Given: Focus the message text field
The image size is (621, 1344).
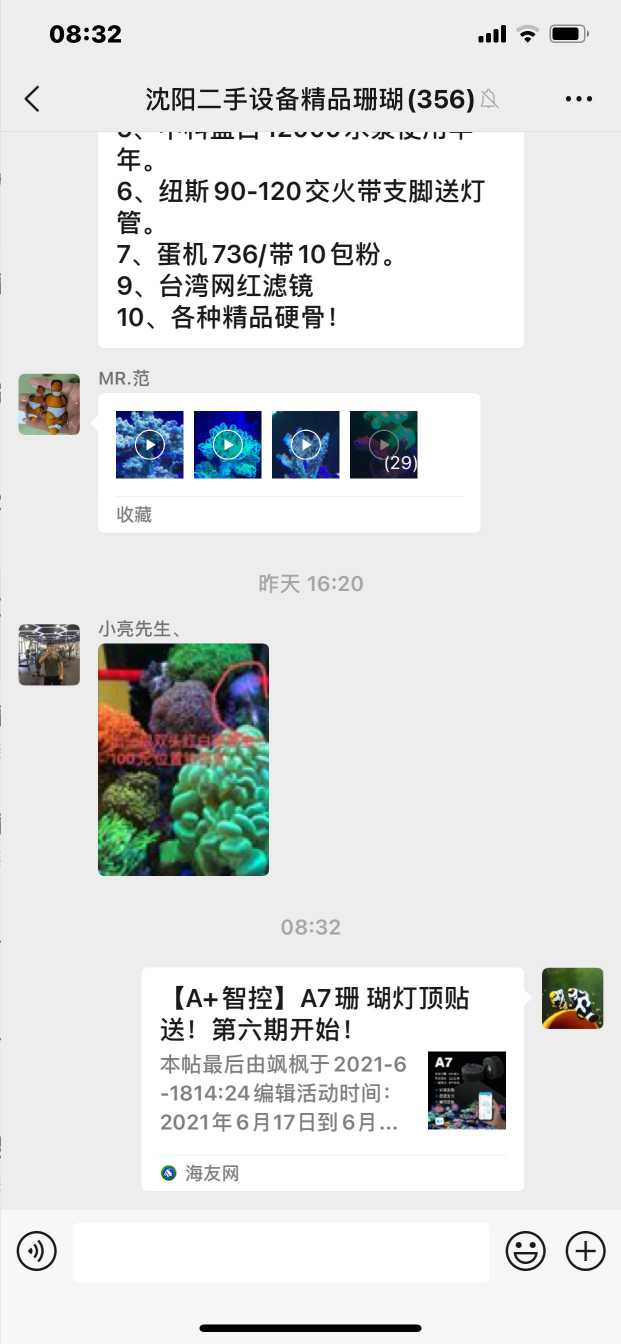Looking at the screenshot, I should tap(281, 1251).
